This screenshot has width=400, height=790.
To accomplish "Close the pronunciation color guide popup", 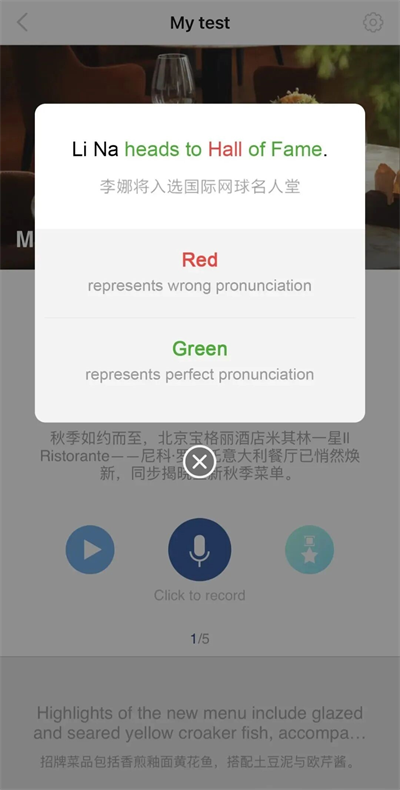I will click(199, 462).
